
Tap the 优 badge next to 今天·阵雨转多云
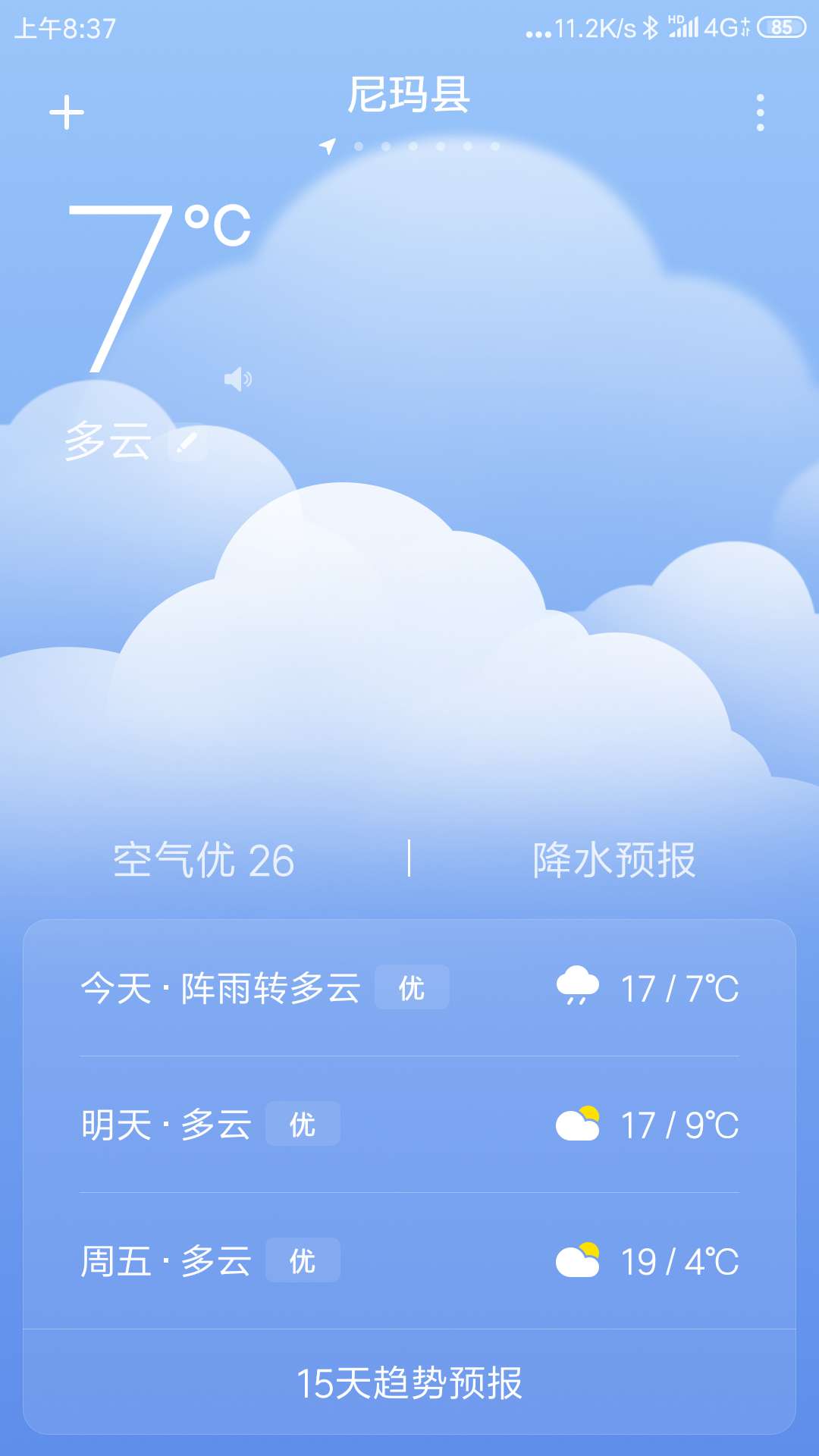point(412,988)
